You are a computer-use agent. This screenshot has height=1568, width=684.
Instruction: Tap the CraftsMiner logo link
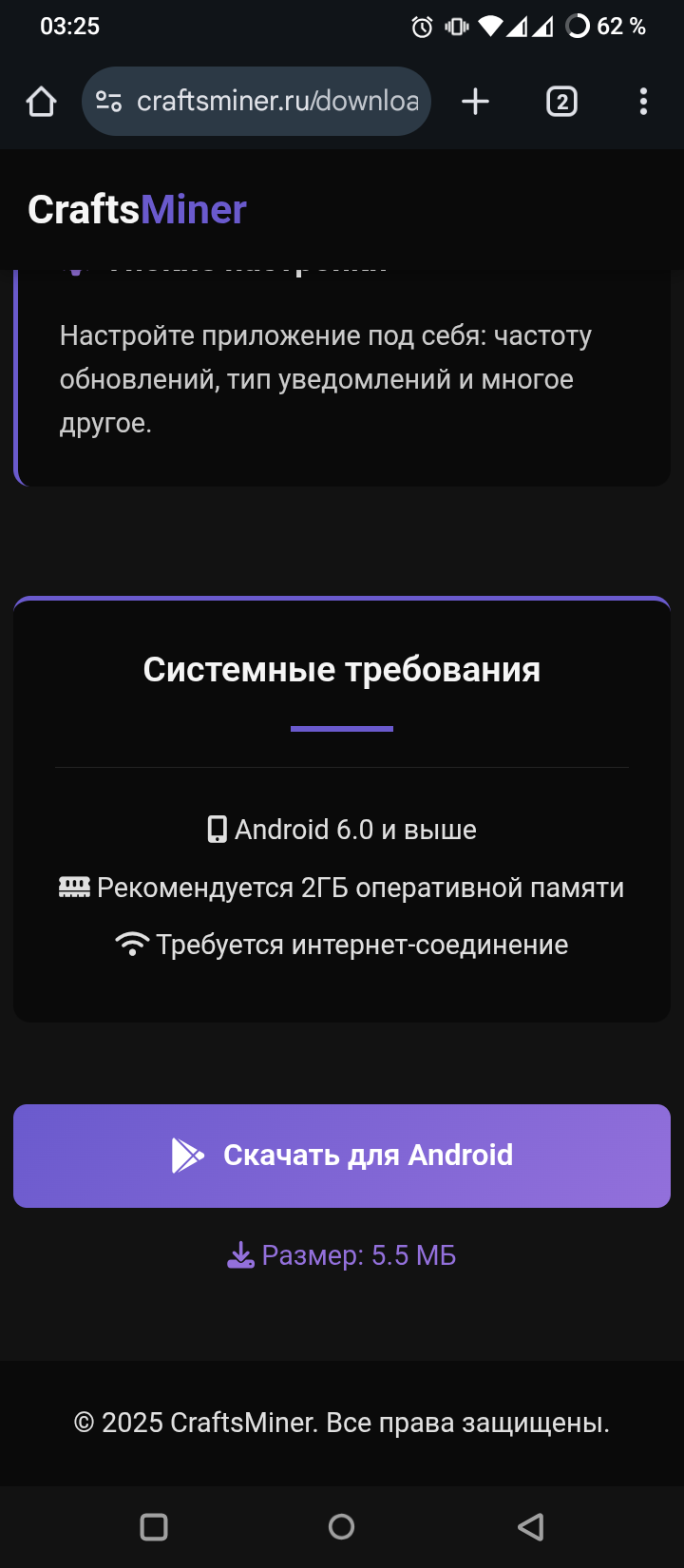(138, 210)
